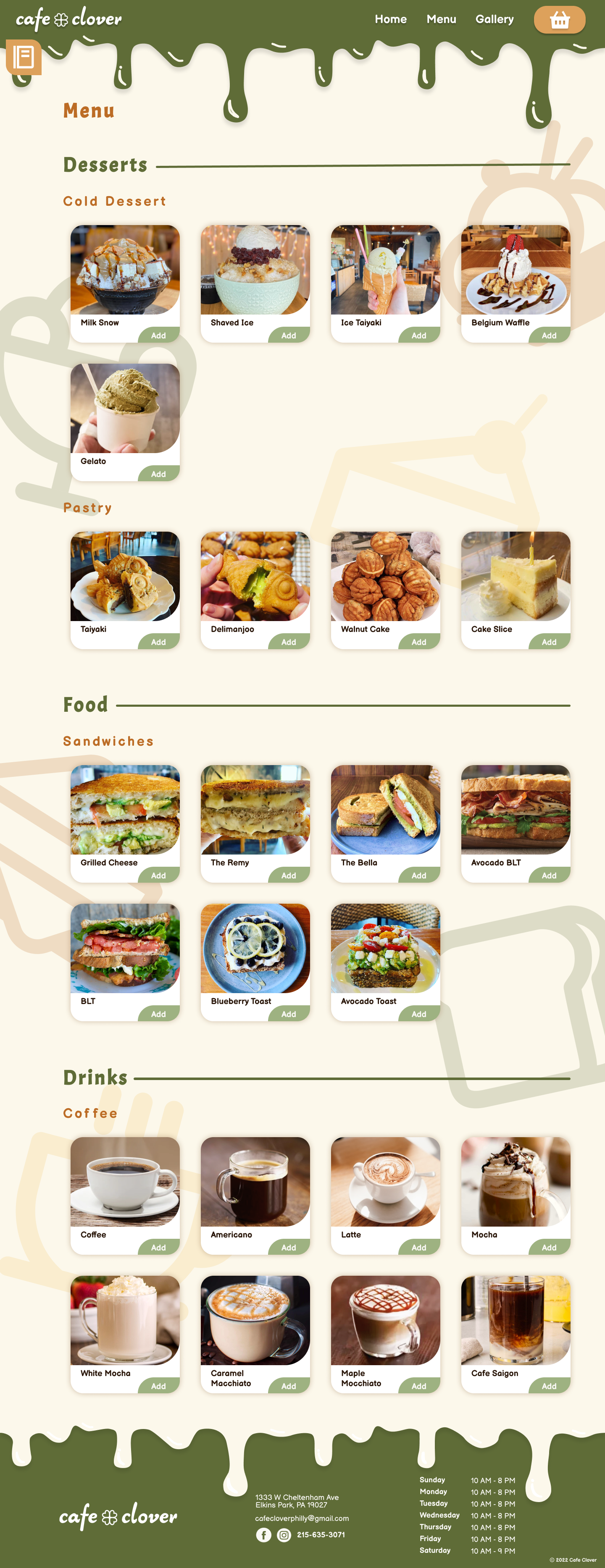Open the shopping basket
The image size is (605, 1568).
[x=559, y=20]
